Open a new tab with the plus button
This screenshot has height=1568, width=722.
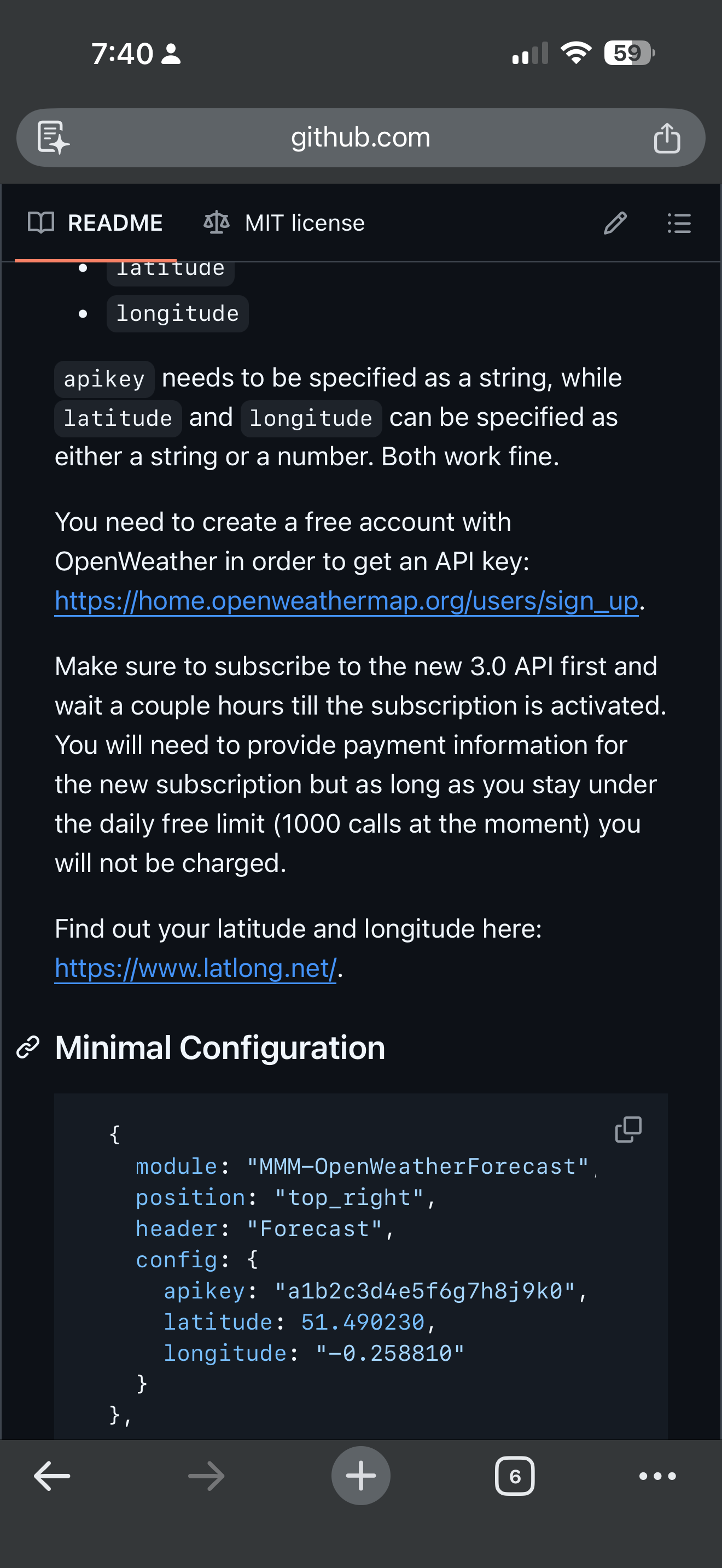click(360, 1476)
